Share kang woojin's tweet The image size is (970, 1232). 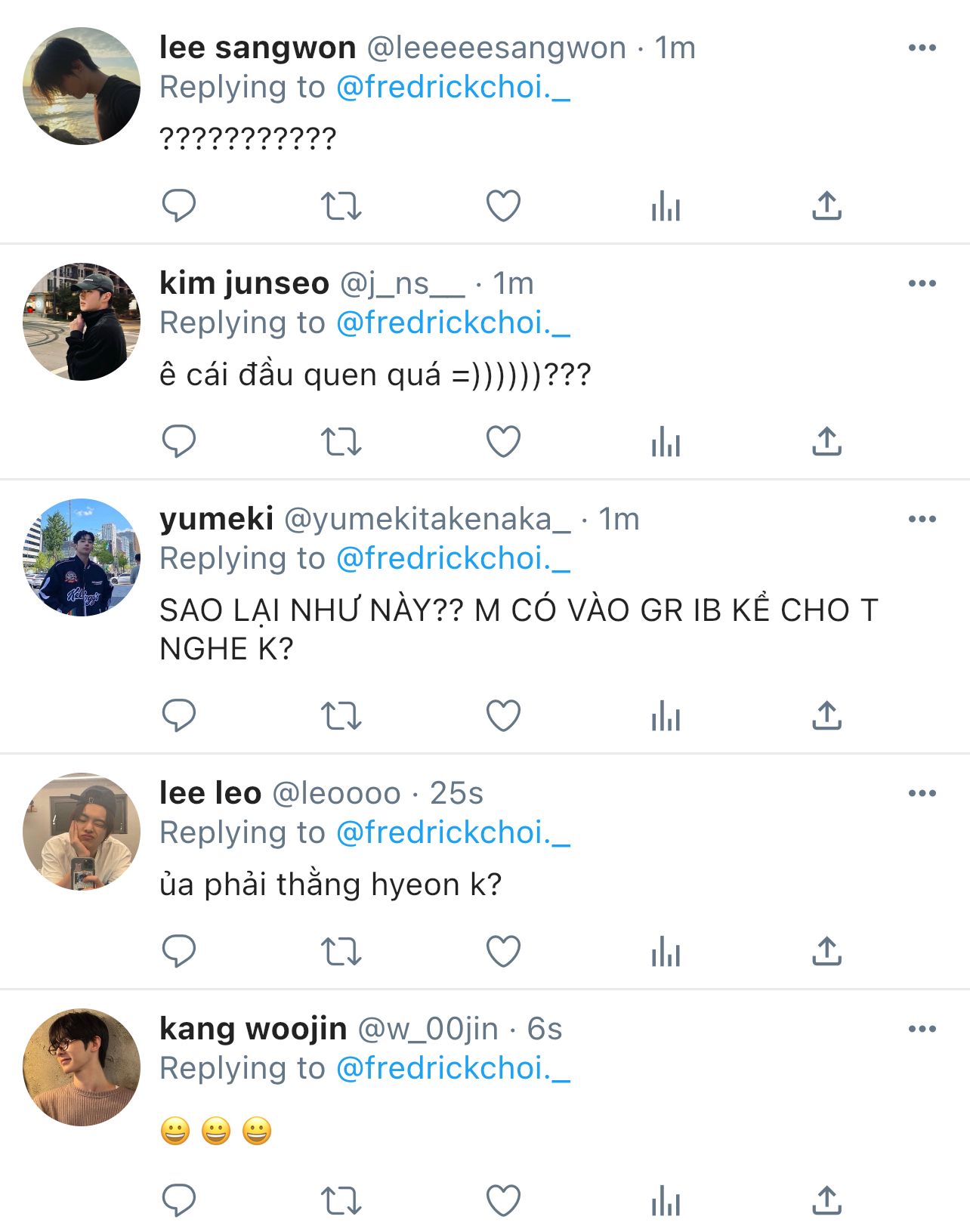click(x=826, y=1200)
